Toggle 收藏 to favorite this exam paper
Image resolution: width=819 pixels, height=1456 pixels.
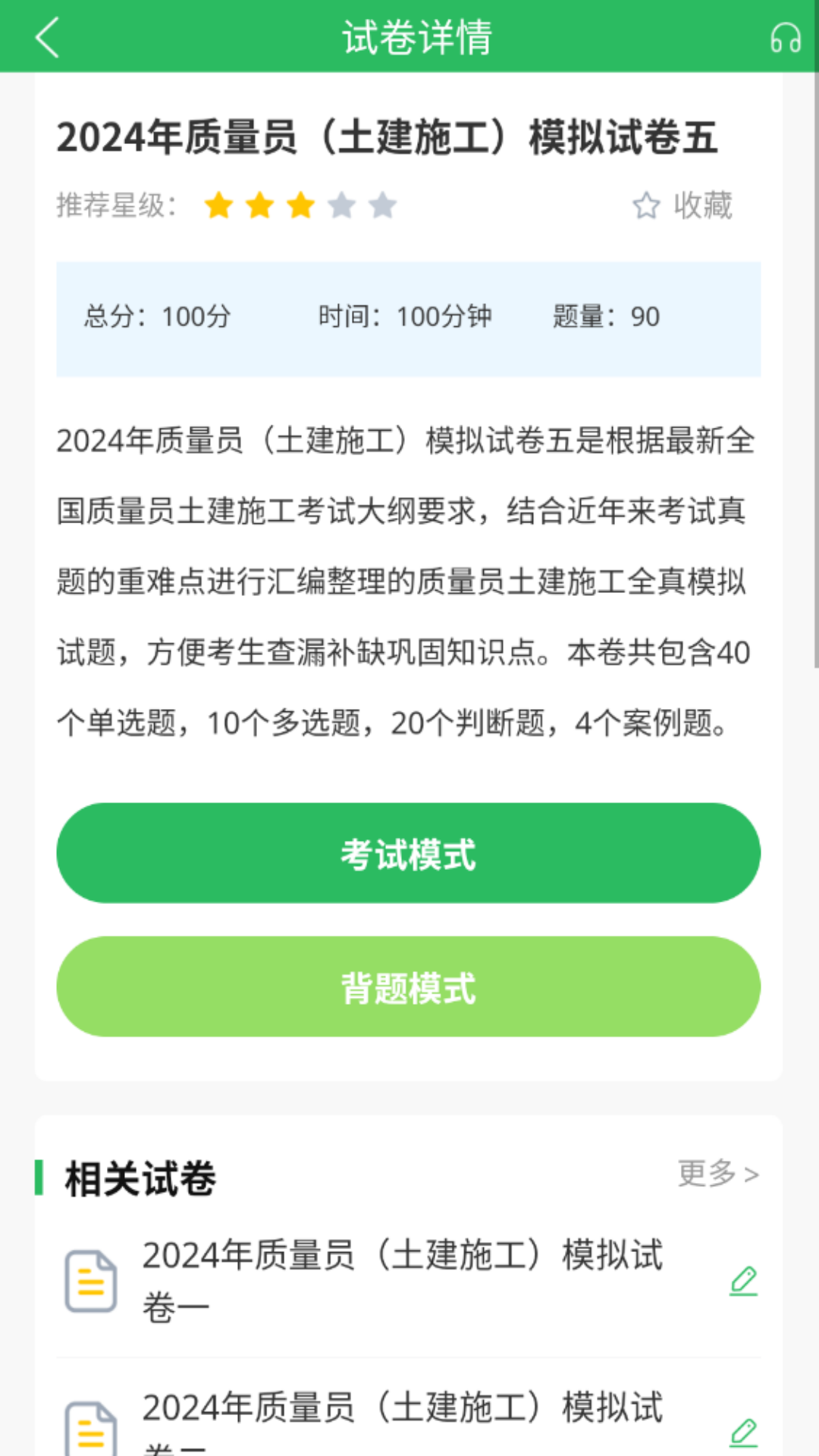[x=701, y=206]
